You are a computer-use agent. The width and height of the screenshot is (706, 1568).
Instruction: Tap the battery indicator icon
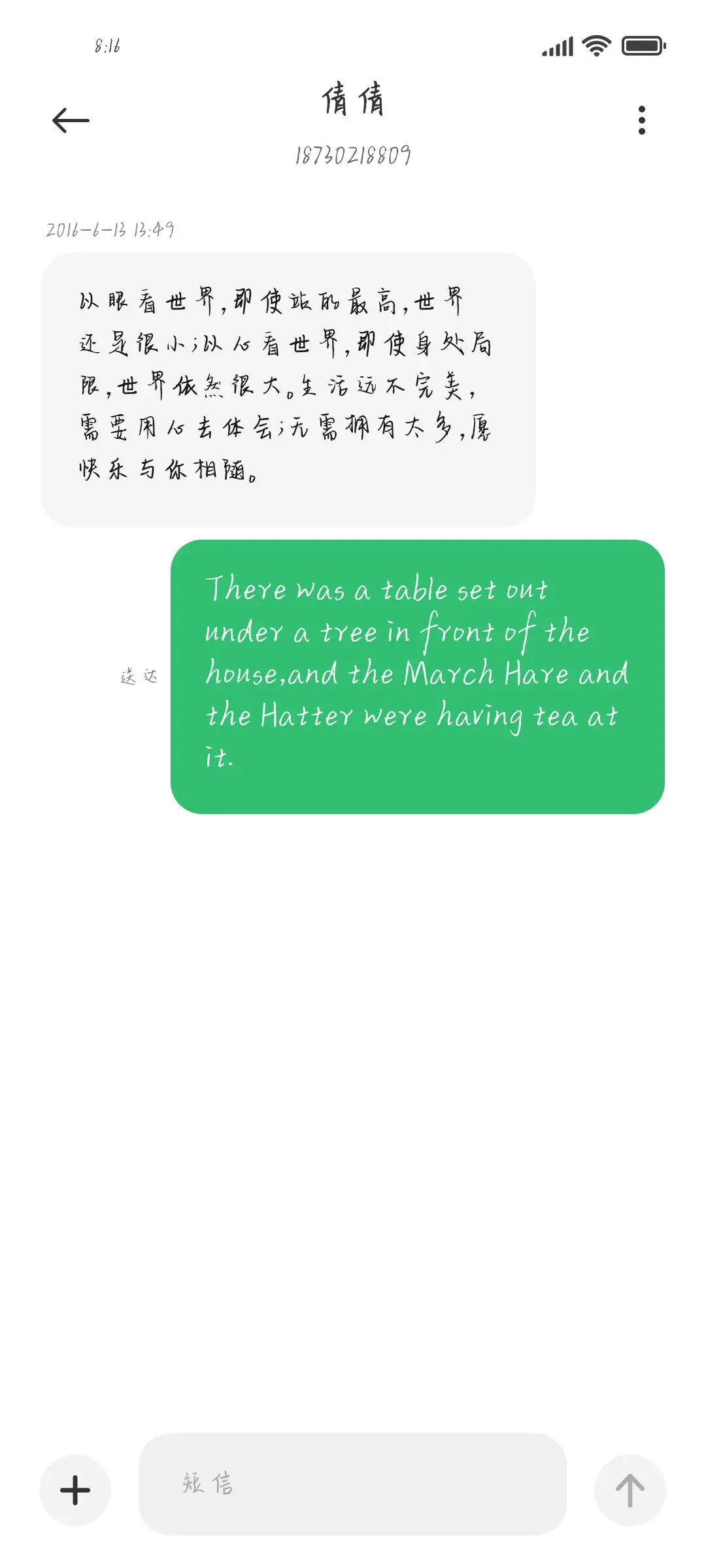click(643, 46)
